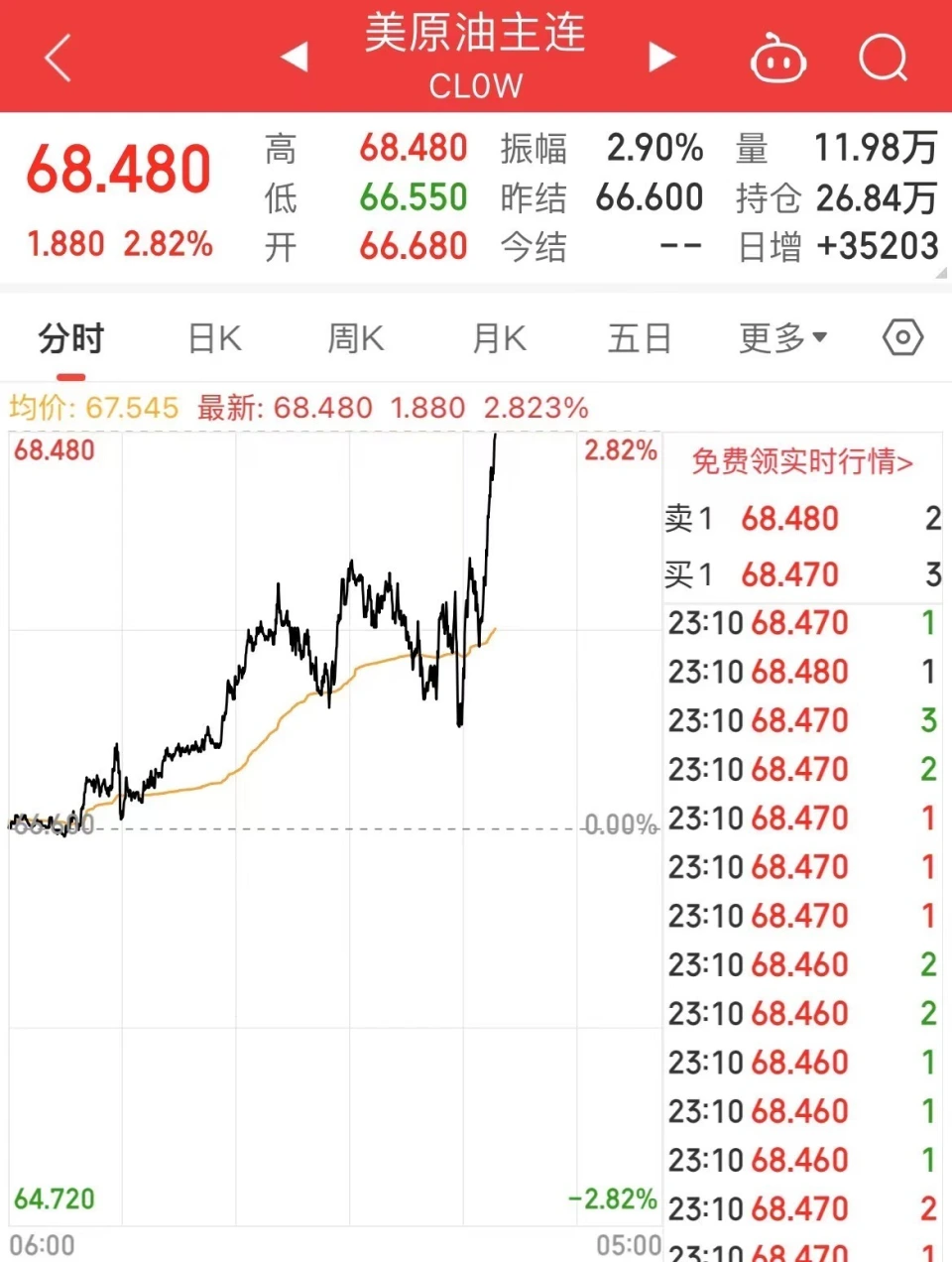This screenshot has height=1262, width=952.
Task: Switch to the 周K tab
Action: coord(356,339)
